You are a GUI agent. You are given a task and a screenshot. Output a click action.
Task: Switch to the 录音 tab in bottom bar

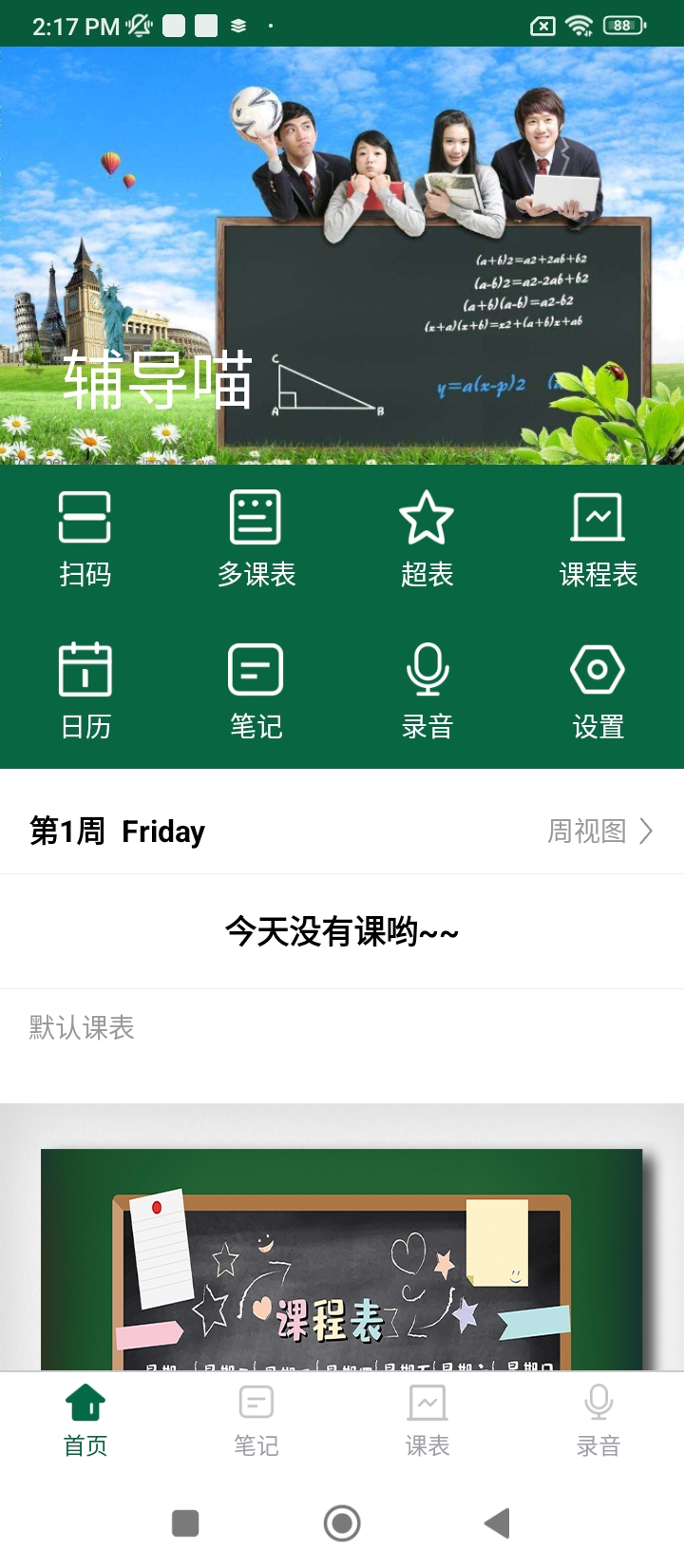pyautogui.click(x=598, y=1420)
